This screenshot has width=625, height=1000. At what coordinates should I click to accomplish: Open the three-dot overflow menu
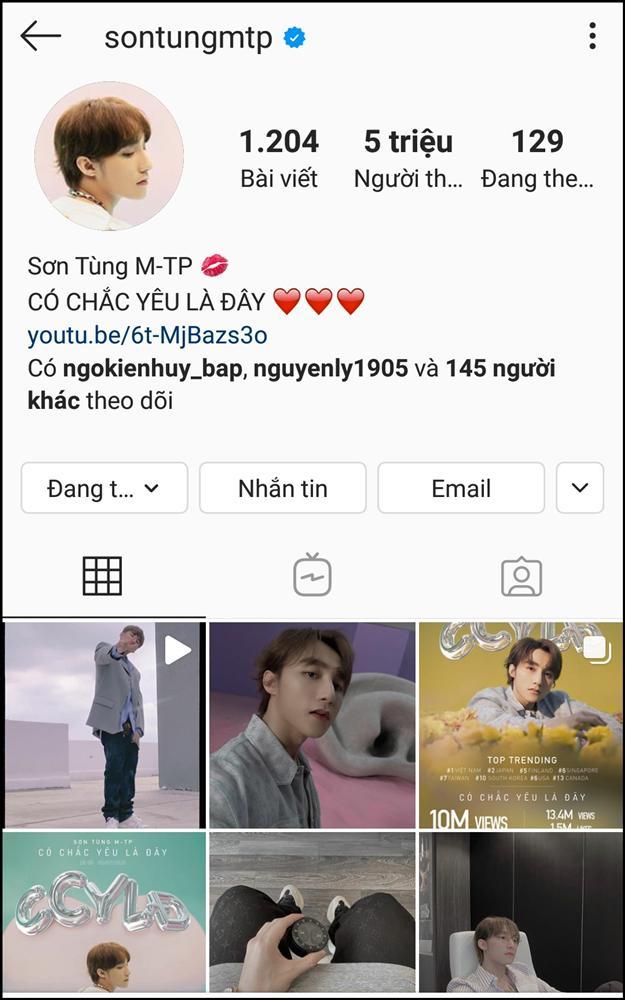pyautogui.click(x=592, y=37)
